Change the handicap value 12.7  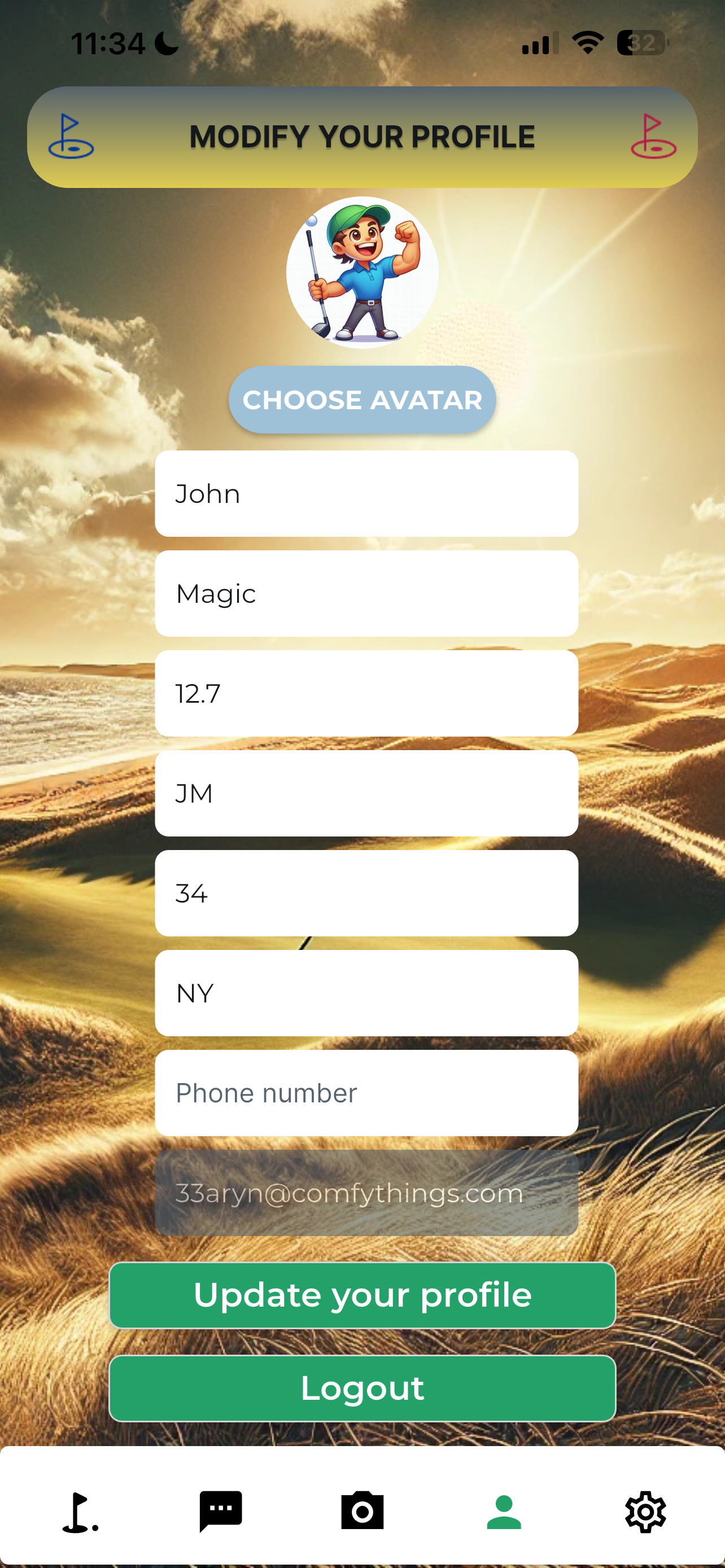[366, 693]
